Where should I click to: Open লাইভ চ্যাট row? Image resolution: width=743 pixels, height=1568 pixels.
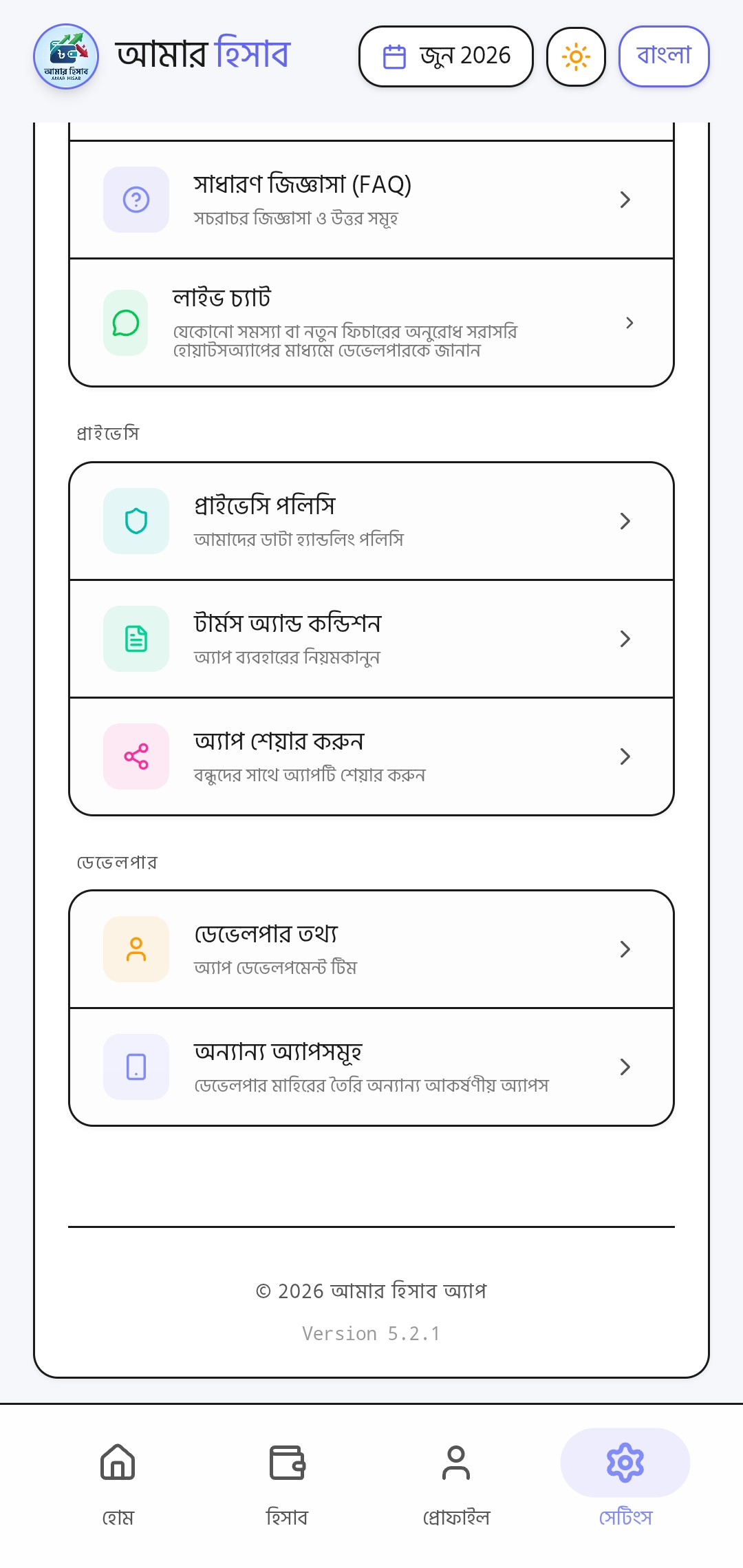click(x=371, y=323)
